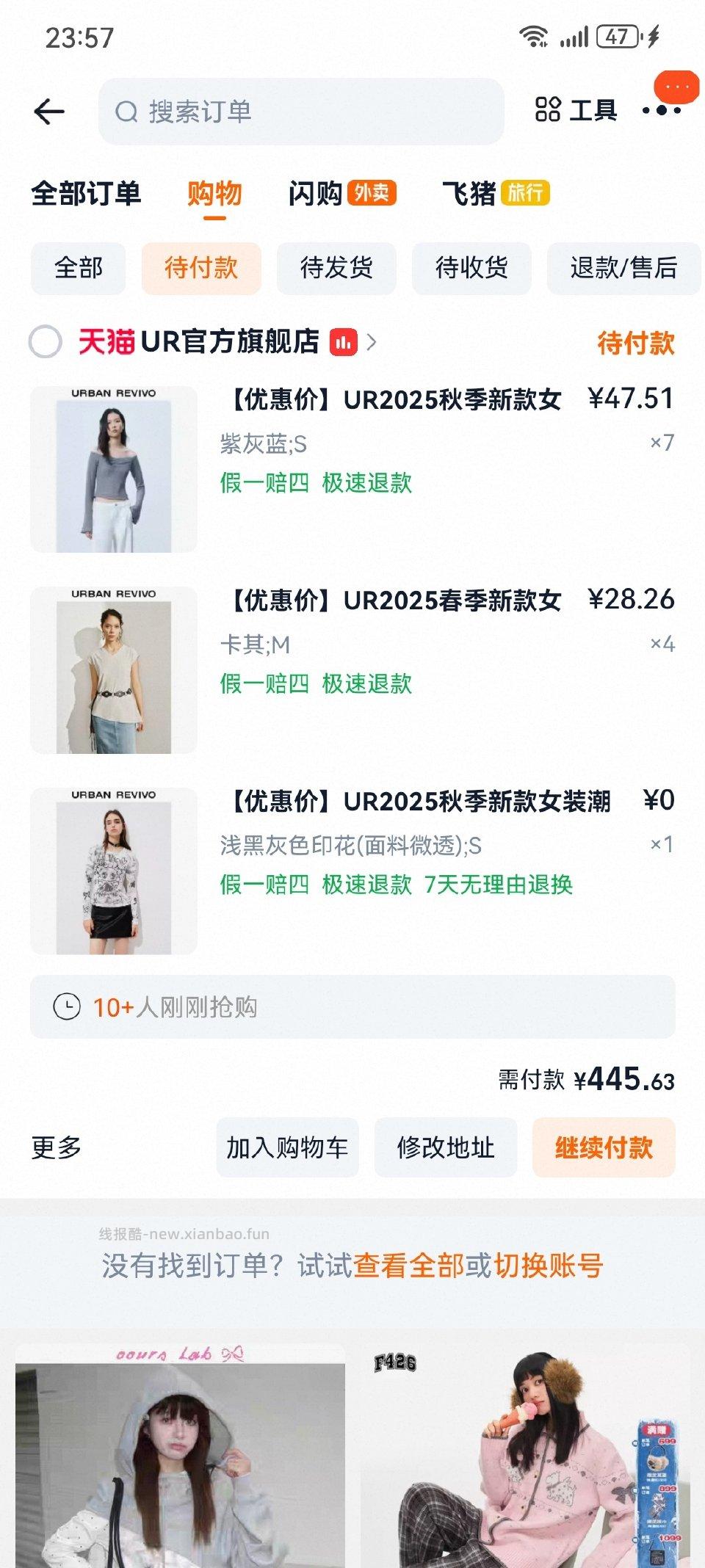Click the search magnifier in the search bar
This screenshot has height=1568, width=705.
point(126,112)
